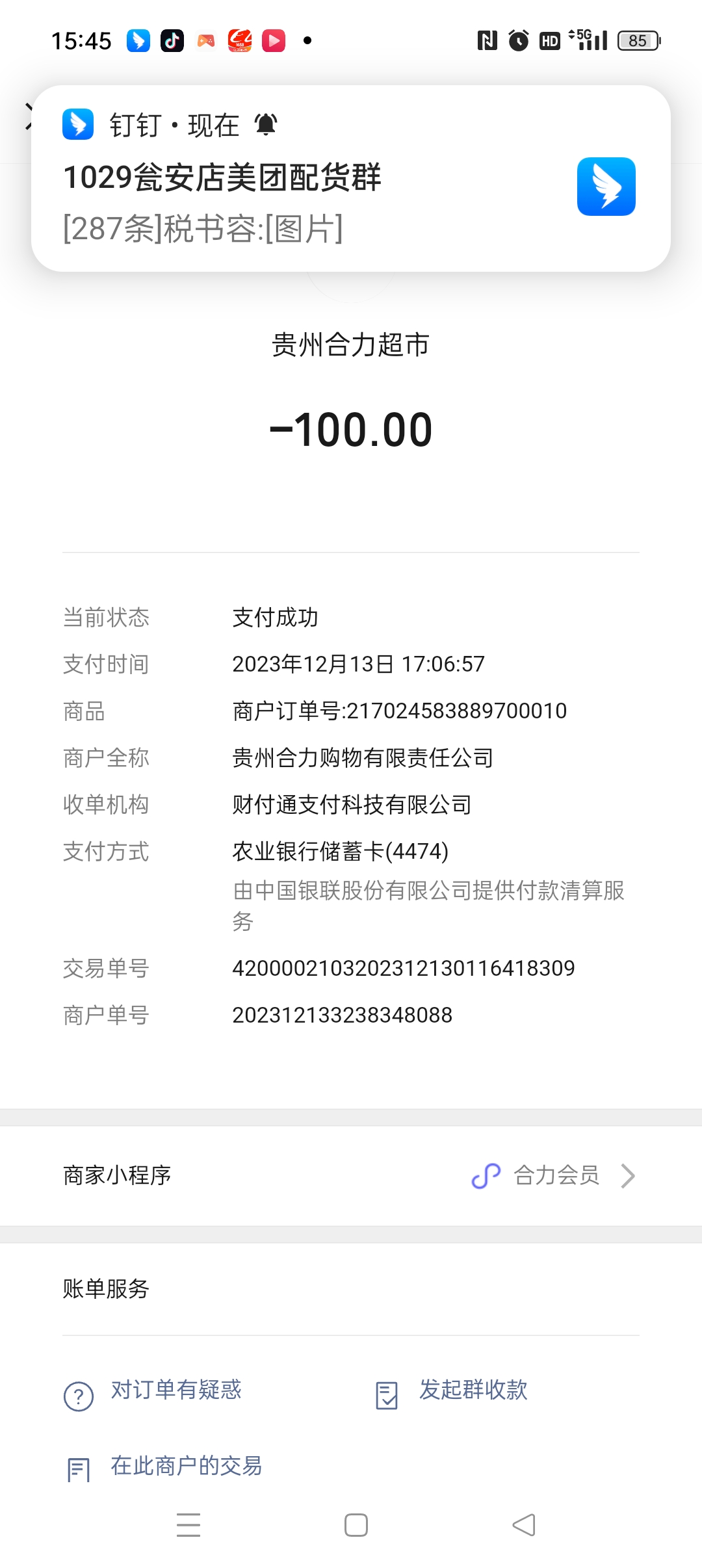Viewport: 702px width, 1568px height.
Task: View 在此商户的交易 transaction history
Action: point(186,1466)
